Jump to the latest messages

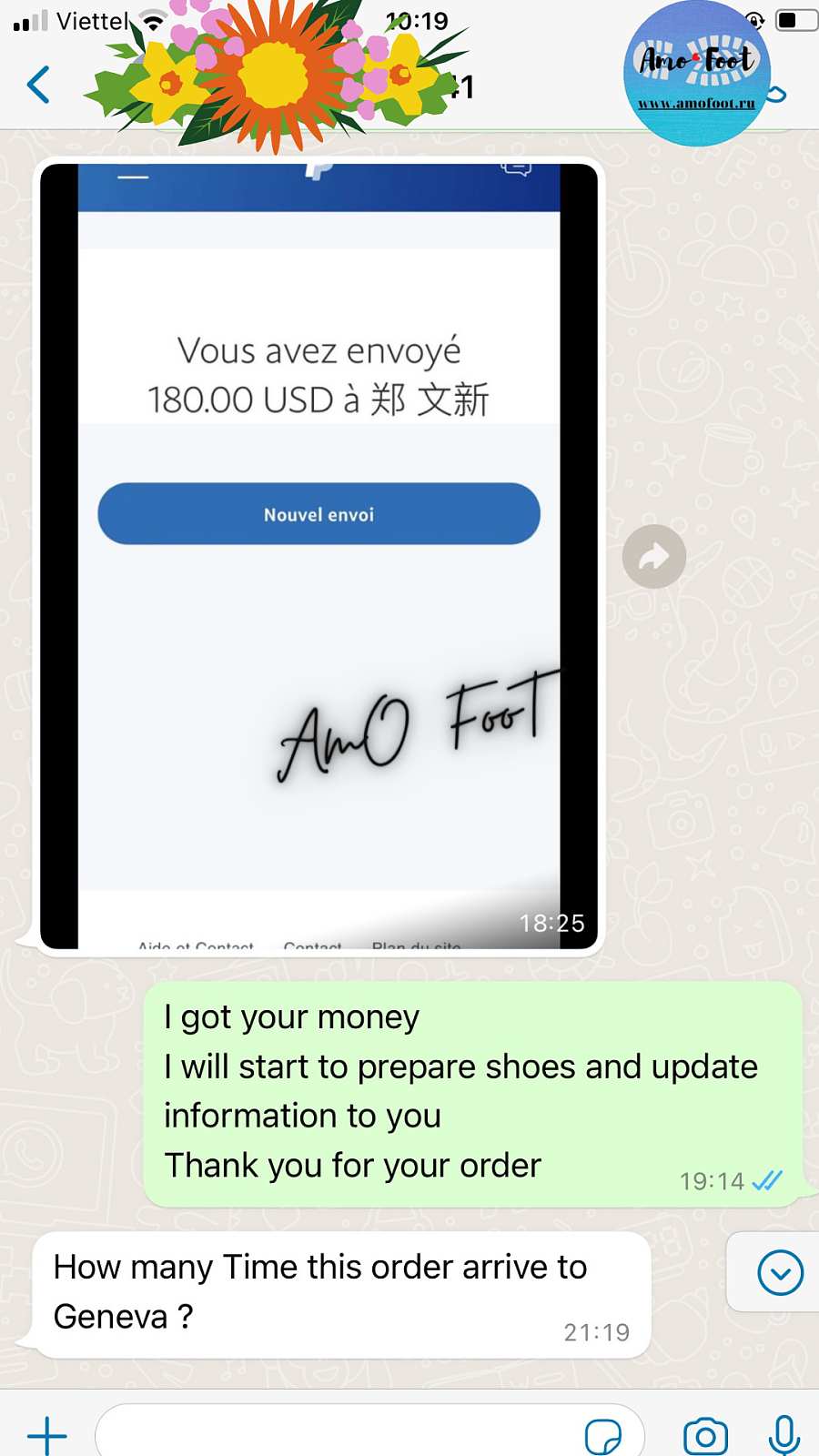tap(780, 1272)
